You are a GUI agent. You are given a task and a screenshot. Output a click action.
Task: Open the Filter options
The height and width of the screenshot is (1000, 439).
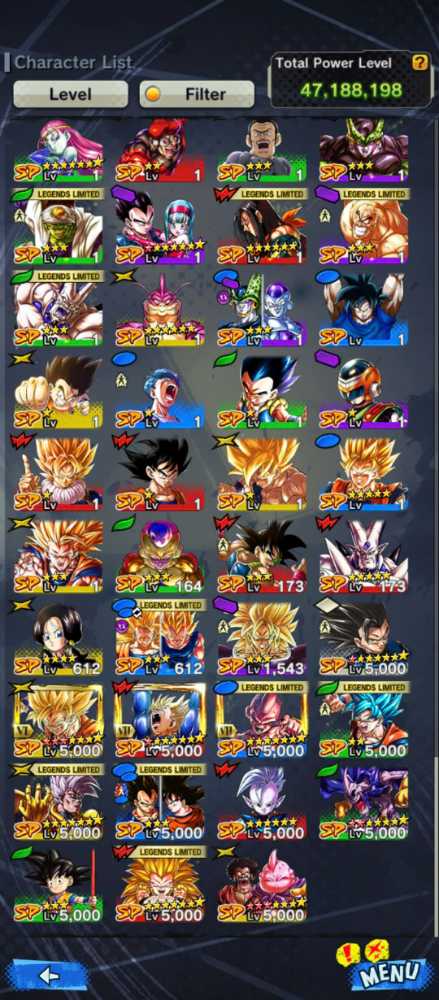(x=197, y=94)
